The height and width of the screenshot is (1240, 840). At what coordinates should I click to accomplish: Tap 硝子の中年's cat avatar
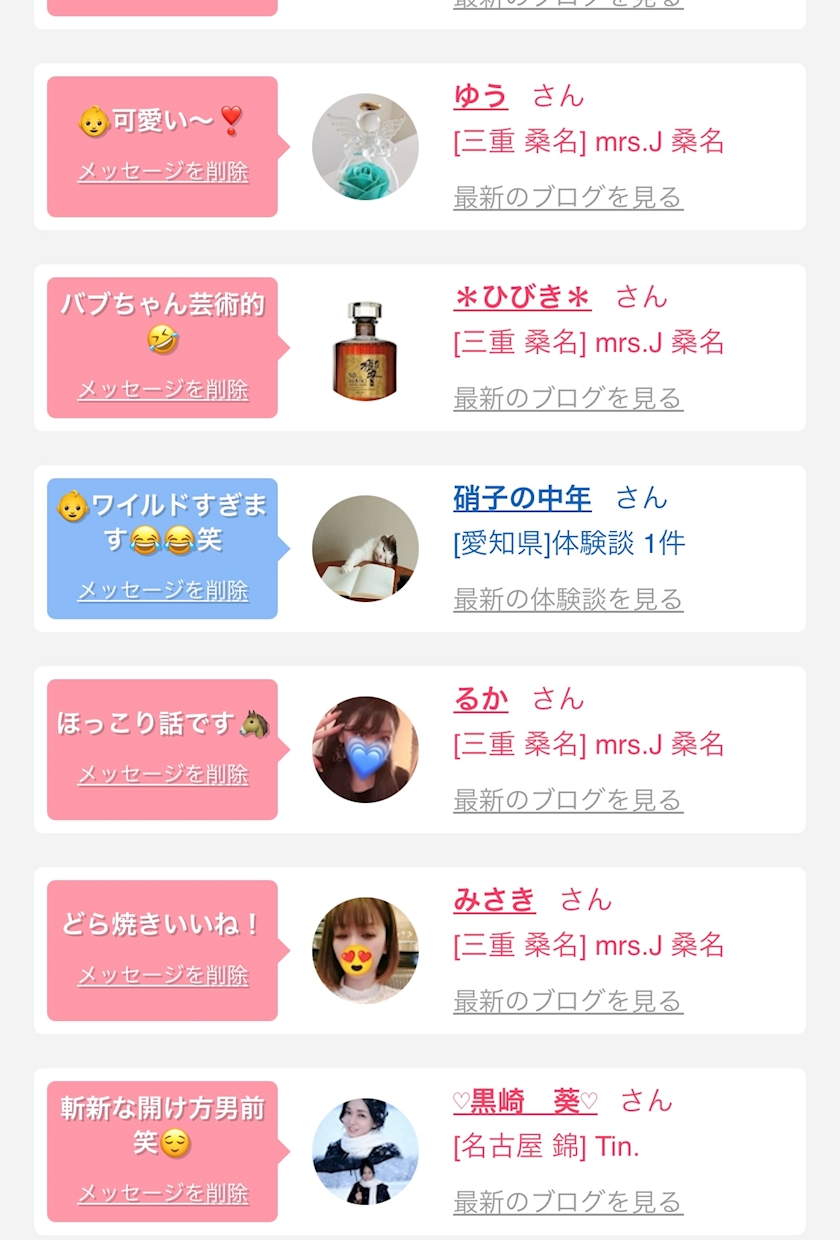point(365,549)
